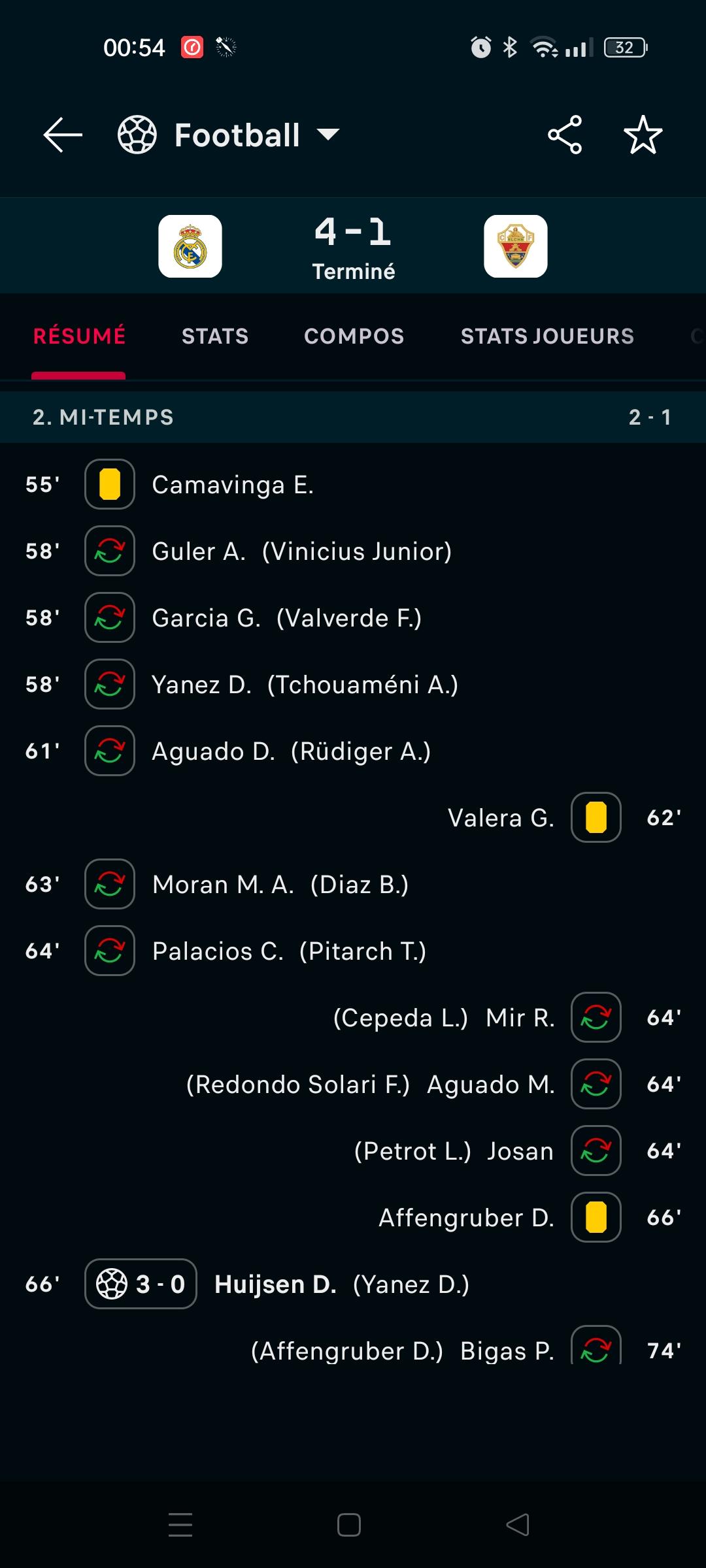Viewport: 706px width, 1568px height.
Task: Switch to the Stats tab
Action: pos(215,336)
